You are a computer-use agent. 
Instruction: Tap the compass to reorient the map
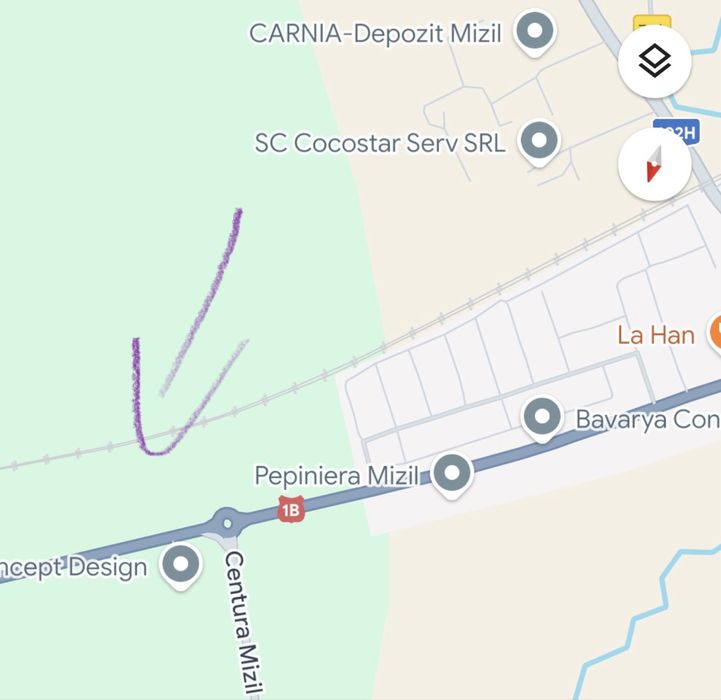coord(654,164)
